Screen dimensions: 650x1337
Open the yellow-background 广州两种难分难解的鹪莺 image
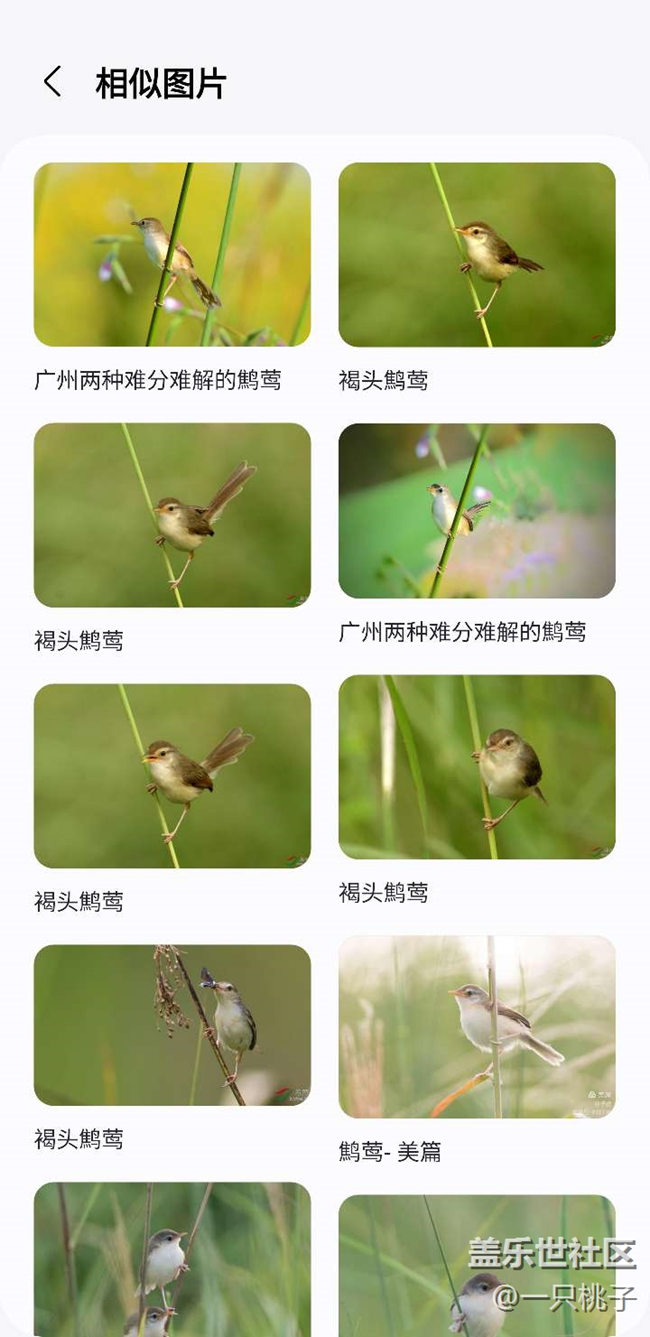pos(172,255)
